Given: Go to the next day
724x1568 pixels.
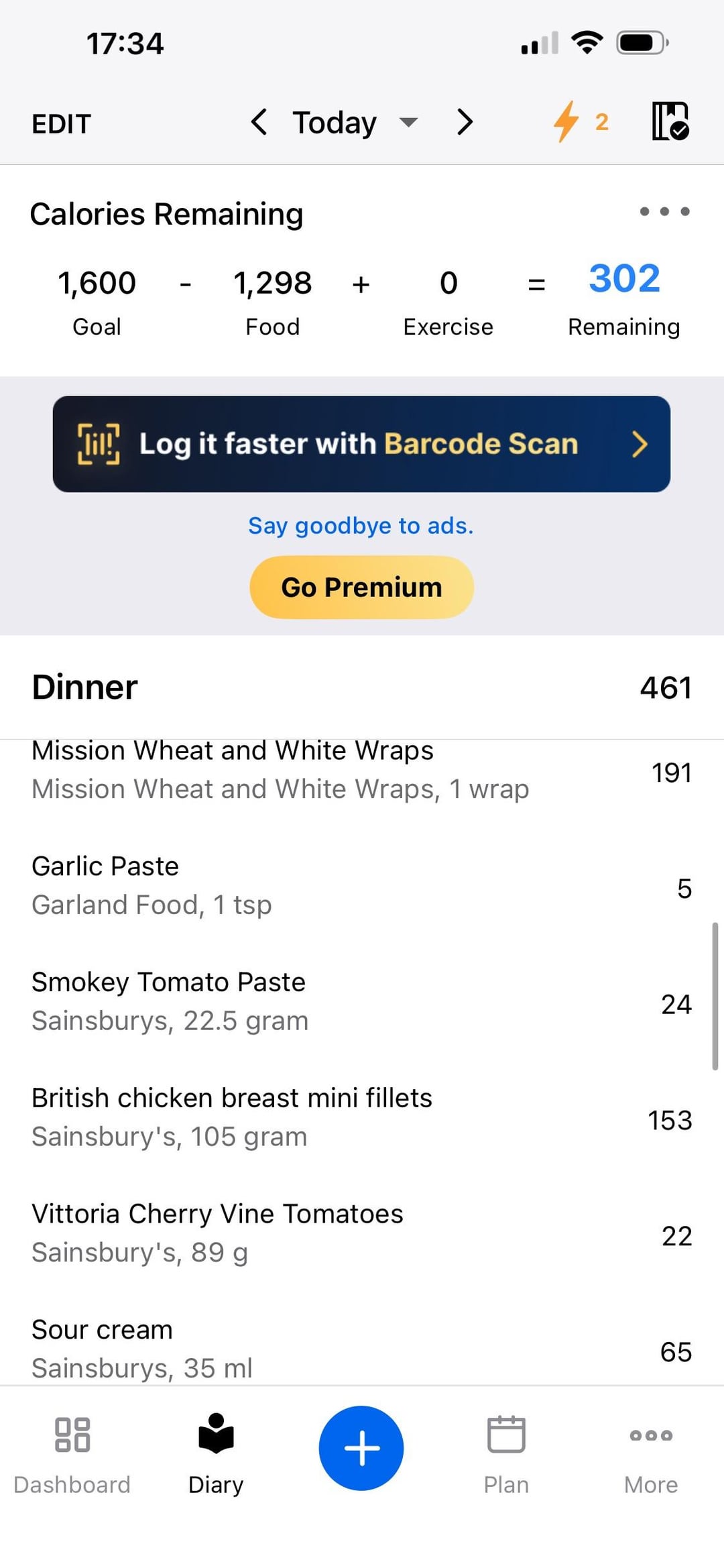Looking at the screenshot, I should point(465,122).
